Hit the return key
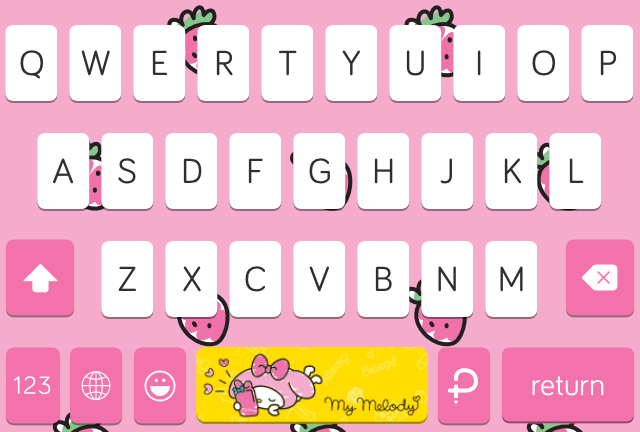 click(x=567, y=385)
